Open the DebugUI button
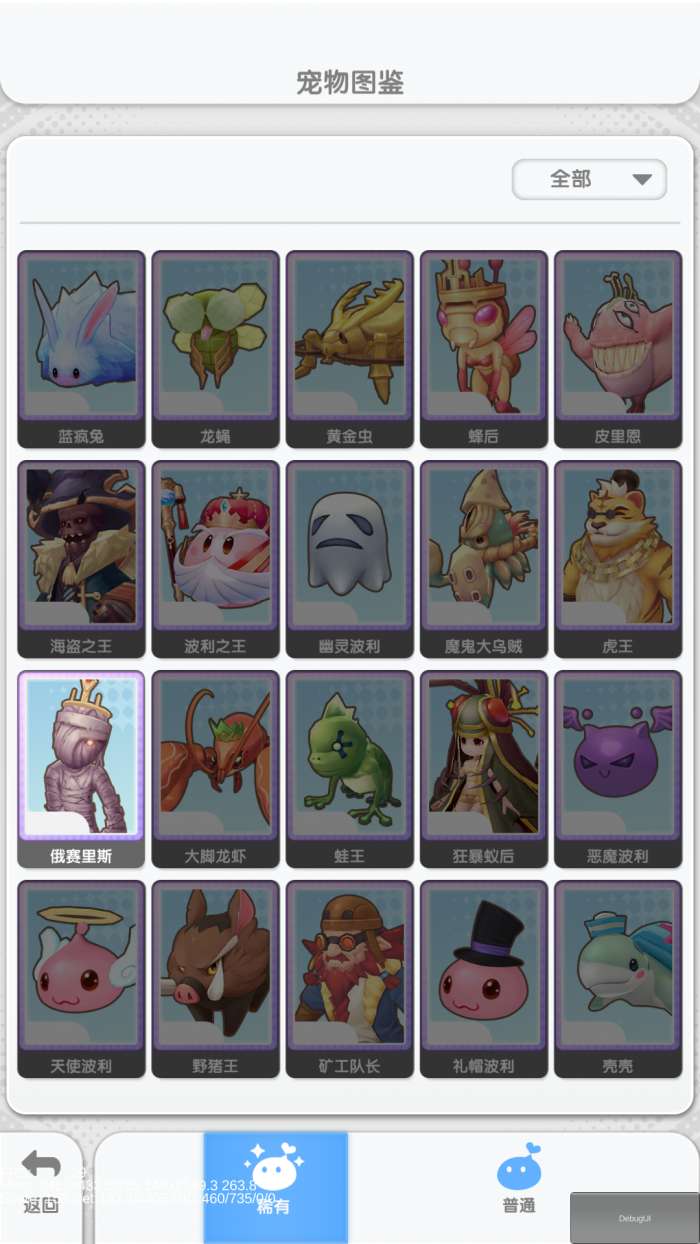700x1244 pixels. click(x=634, y=1217)
